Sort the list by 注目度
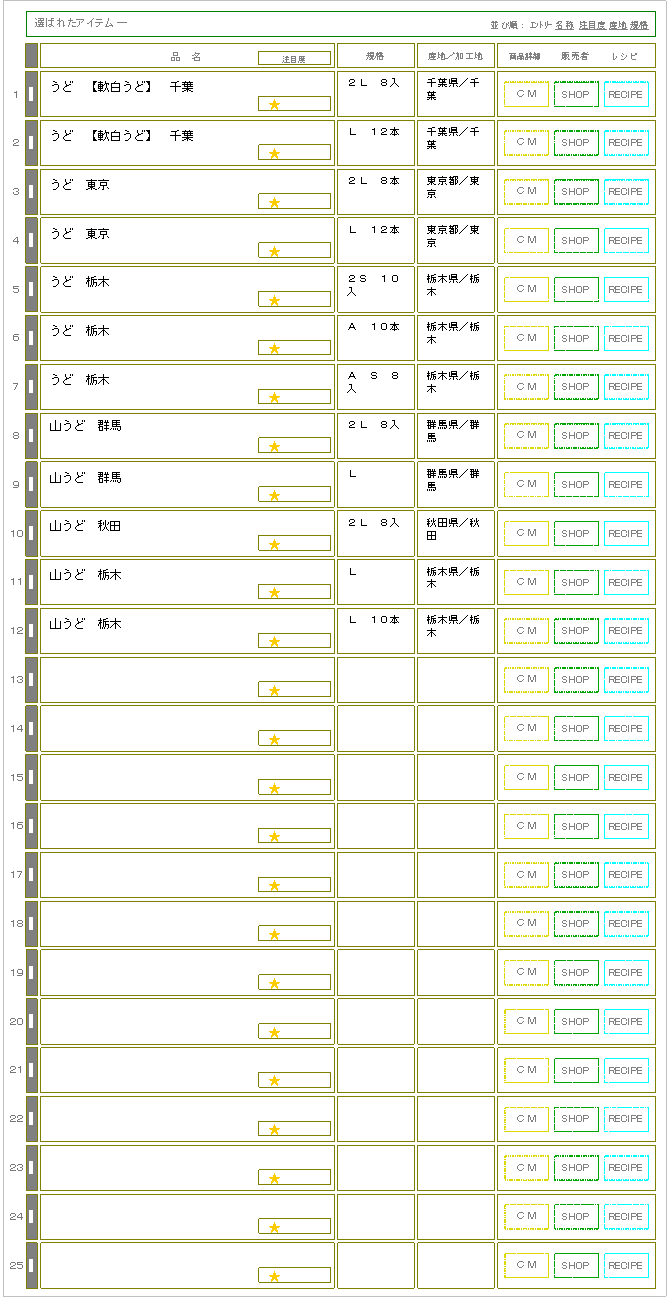The height and width of the screenshot is (1298, 668). [x=592, y=24]
